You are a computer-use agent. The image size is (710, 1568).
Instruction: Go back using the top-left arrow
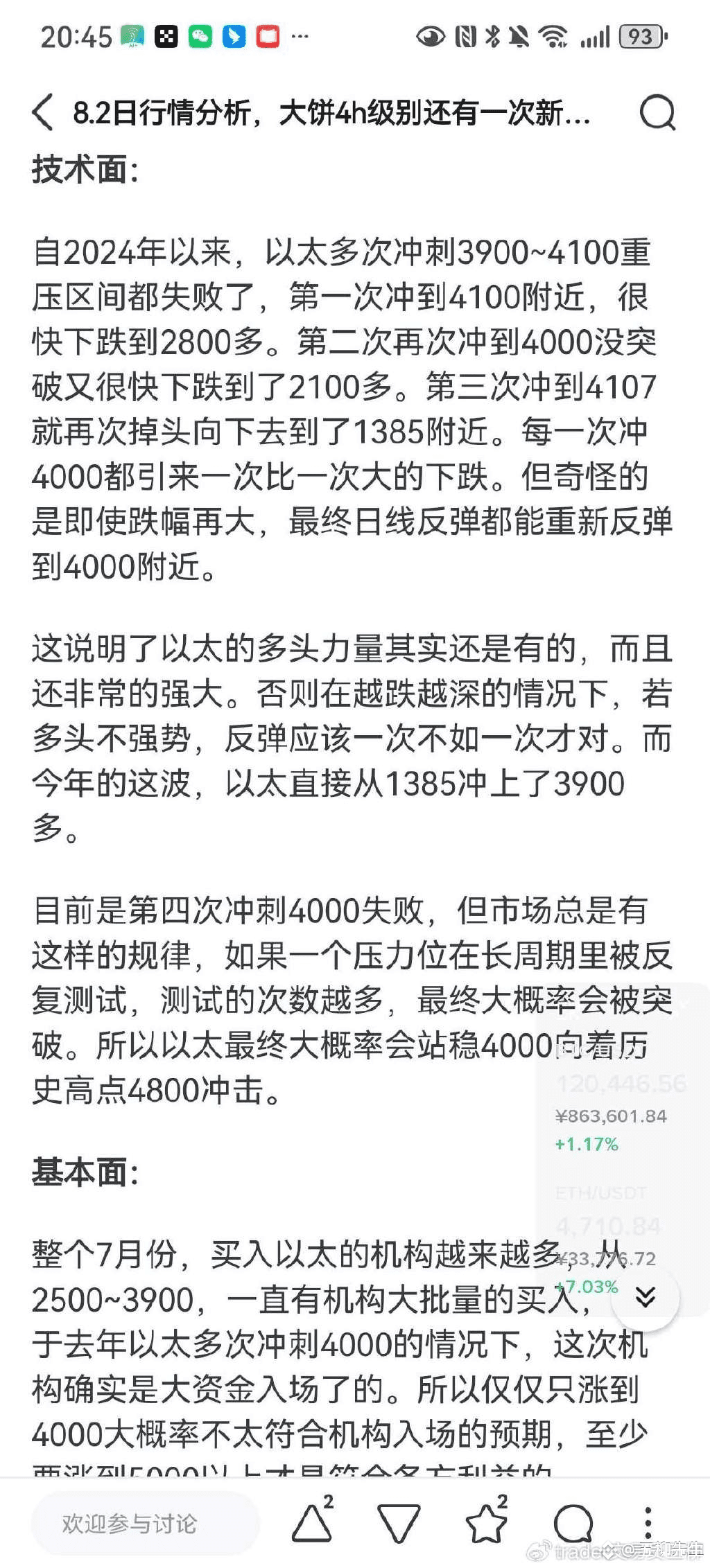[x=43, y=112]
